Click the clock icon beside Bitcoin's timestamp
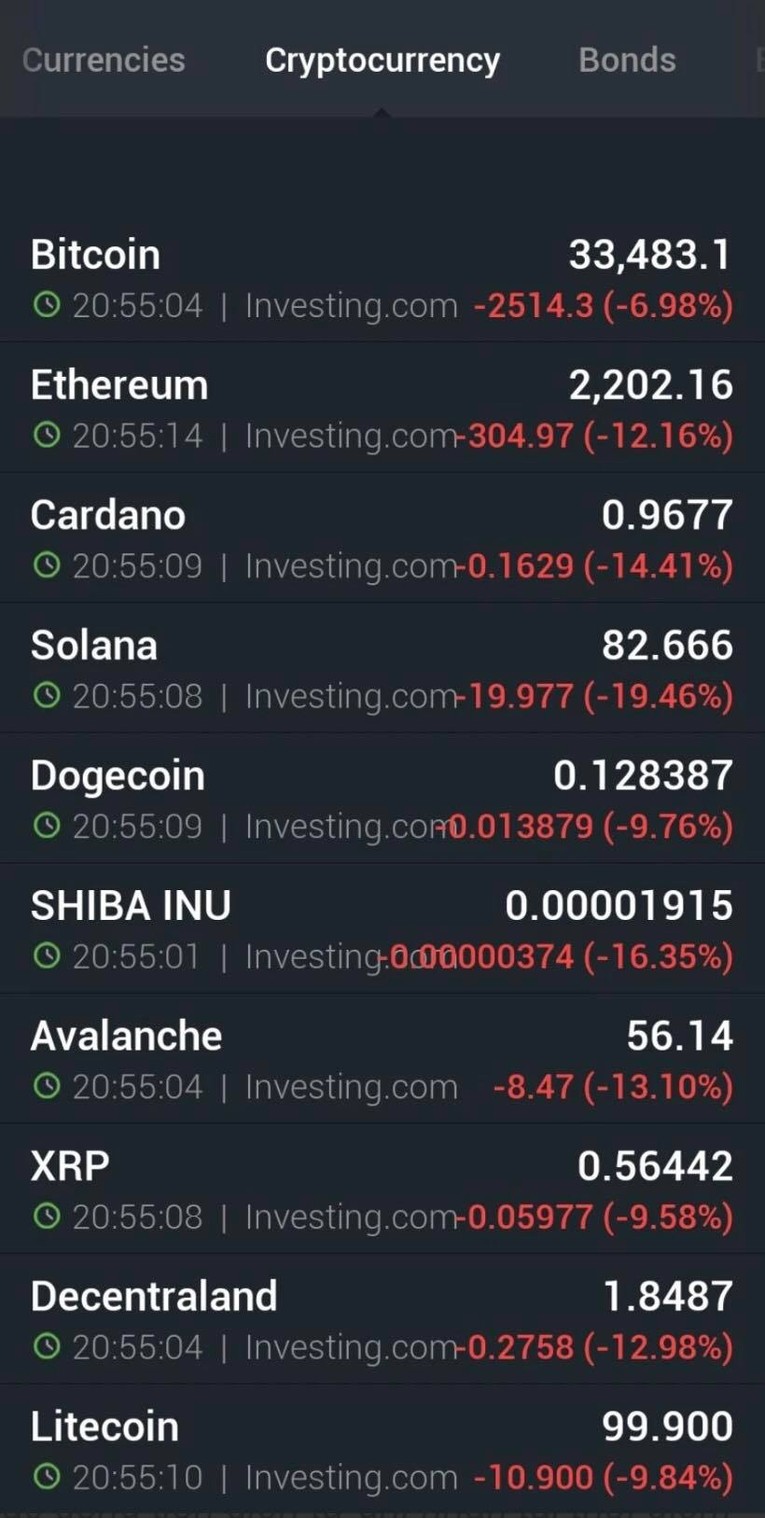 (46, 305)
